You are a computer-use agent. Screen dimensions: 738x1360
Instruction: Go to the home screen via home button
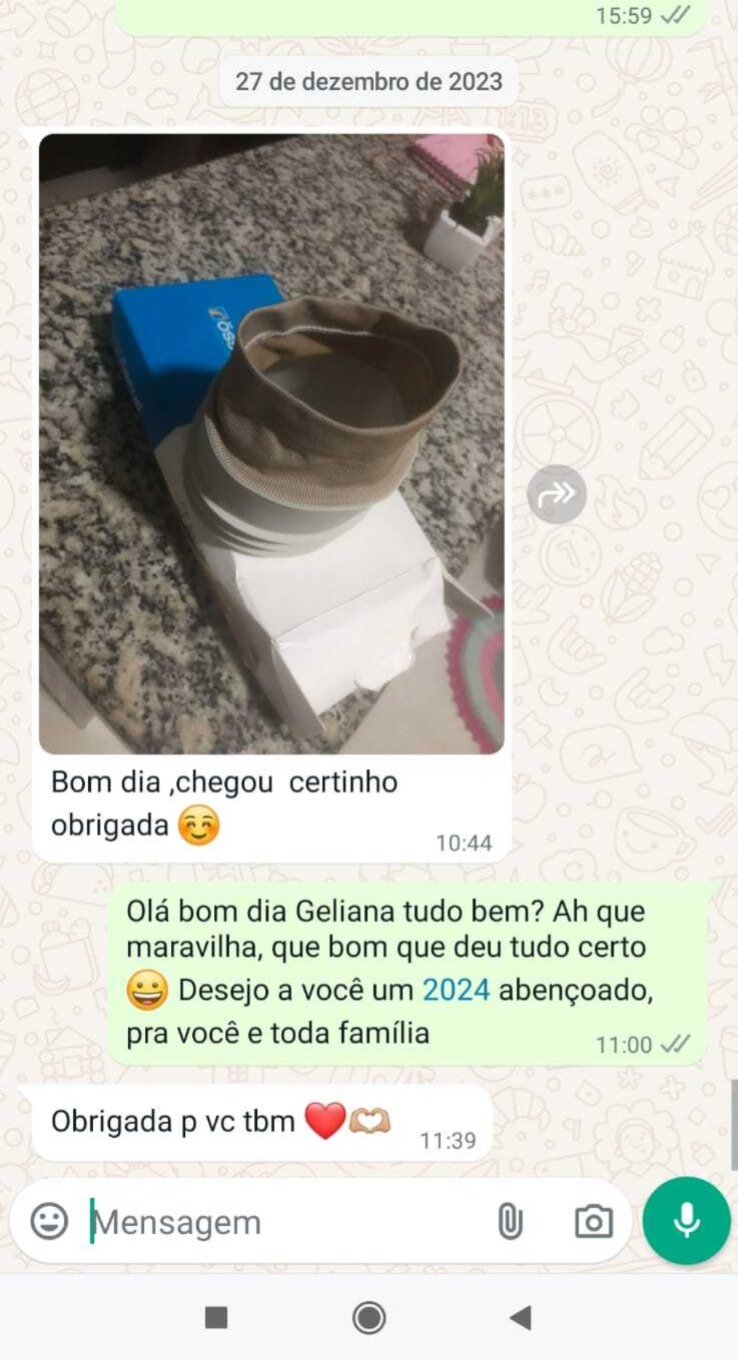click(x=369, y=1318)
